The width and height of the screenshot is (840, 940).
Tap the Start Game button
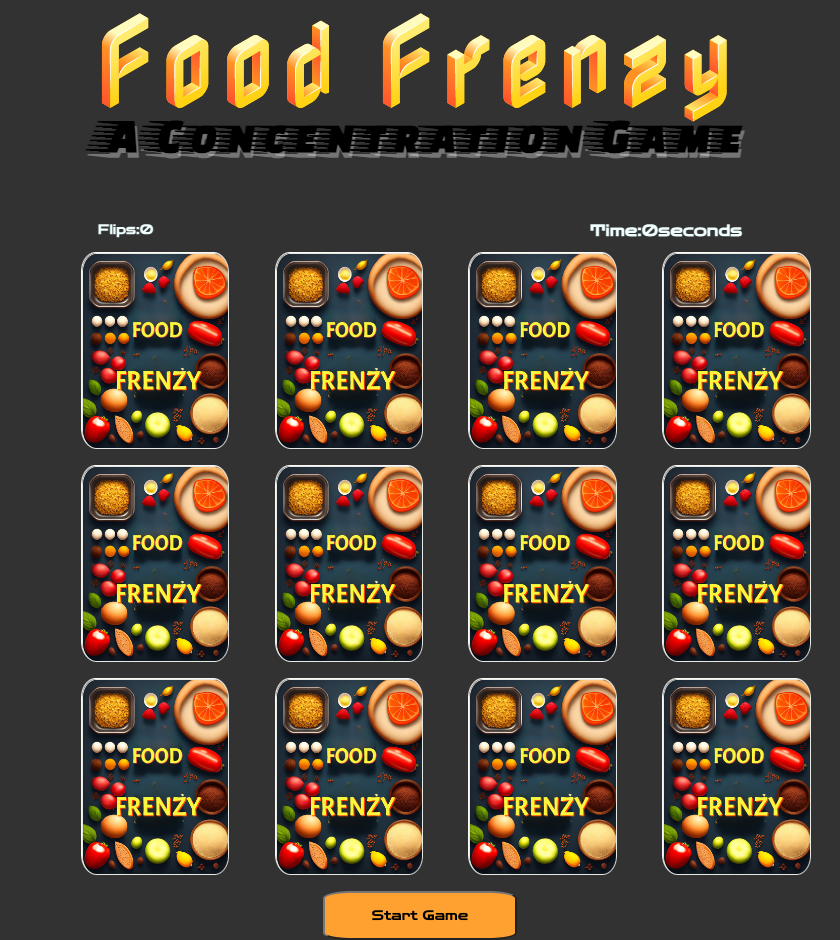(419, 915)
